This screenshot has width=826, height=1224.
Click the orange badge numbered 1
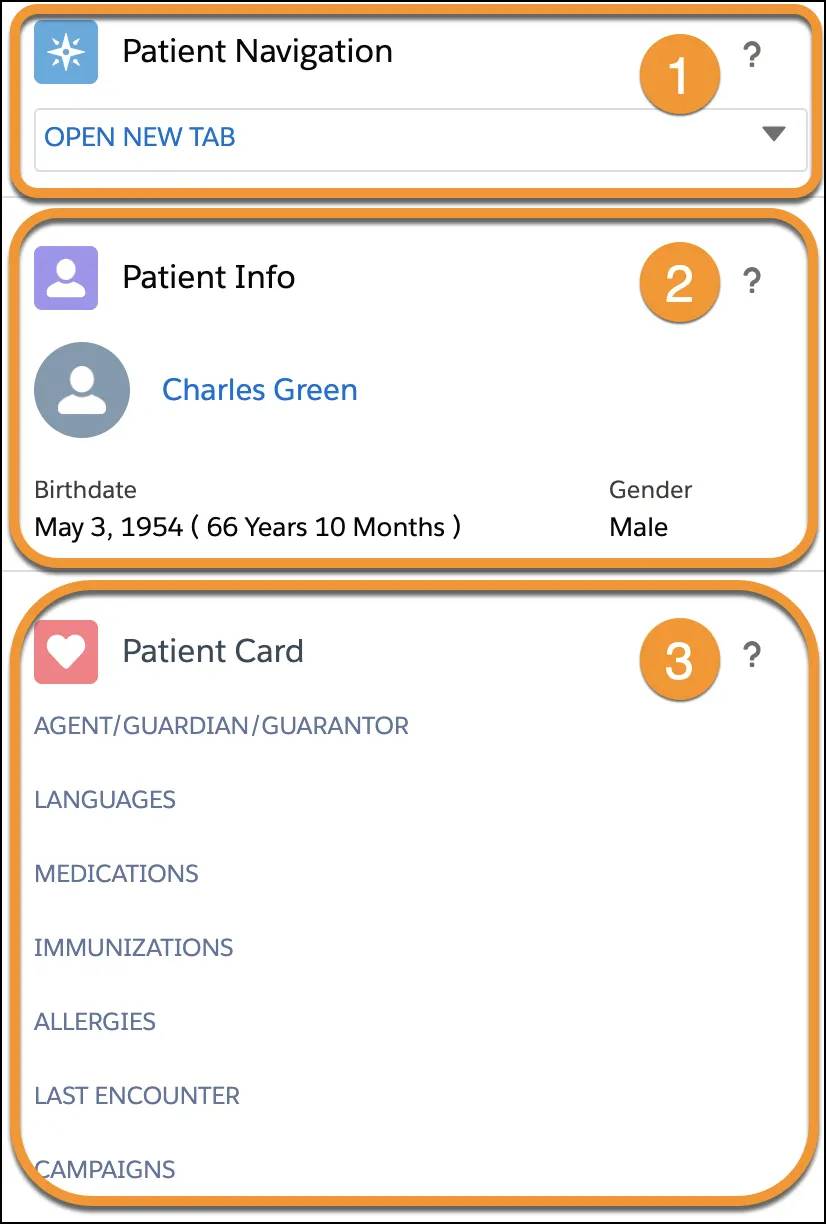(679, 74)
